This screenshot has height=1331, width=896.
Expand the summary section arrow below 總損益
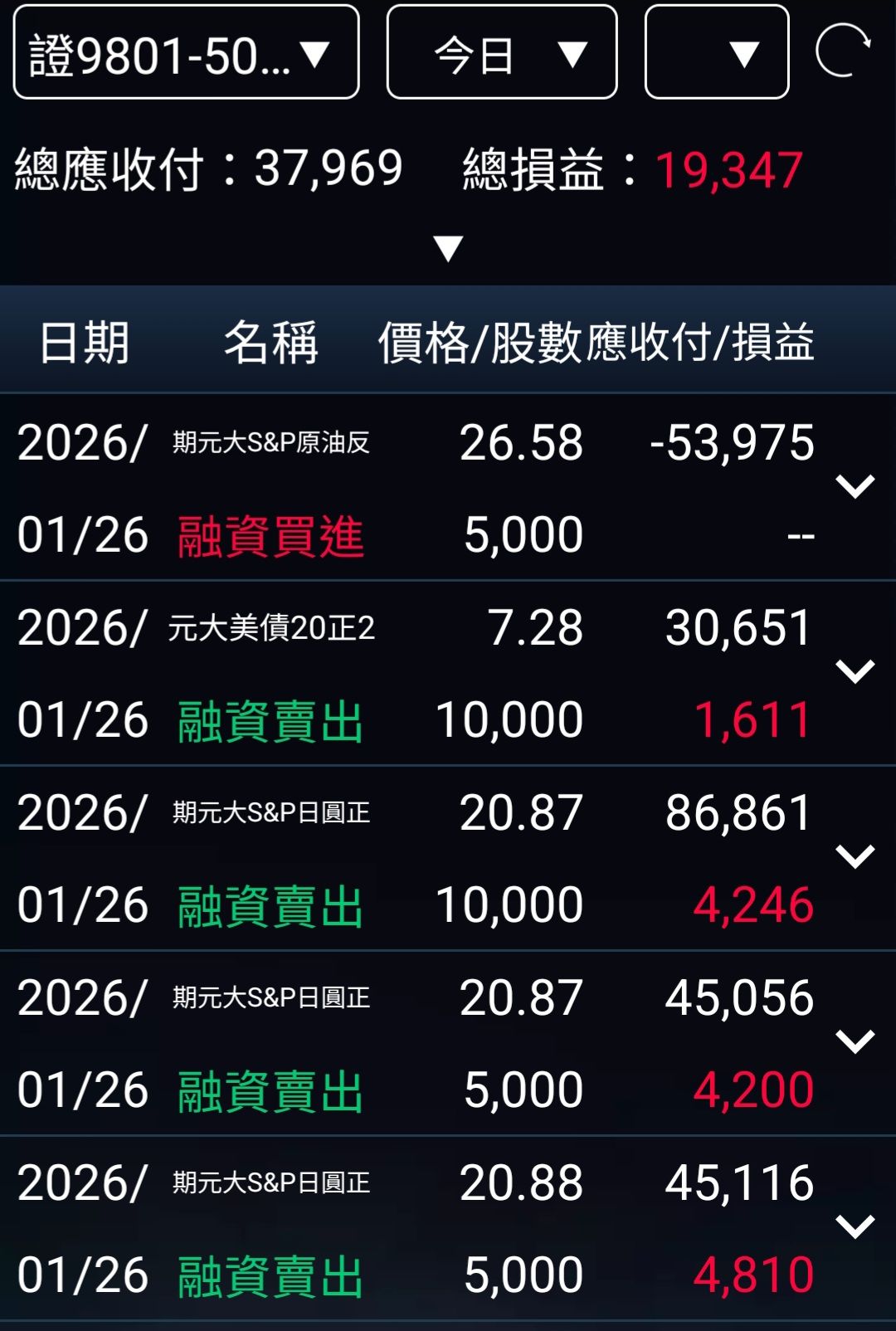coord(447,246)
